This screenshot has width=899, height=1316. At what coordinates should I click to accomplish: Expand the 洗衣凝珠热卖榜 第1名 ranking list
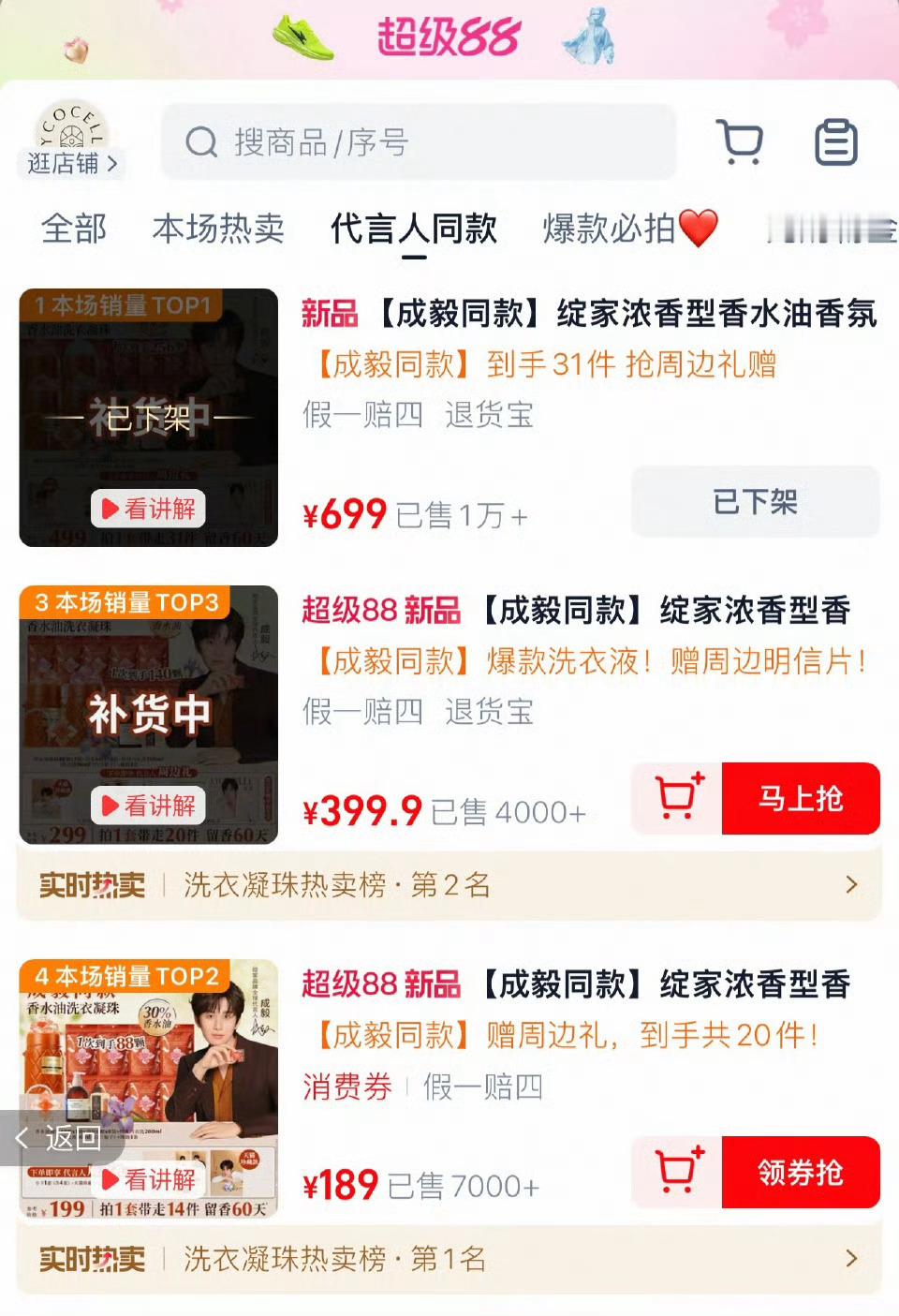point(850,1260)
